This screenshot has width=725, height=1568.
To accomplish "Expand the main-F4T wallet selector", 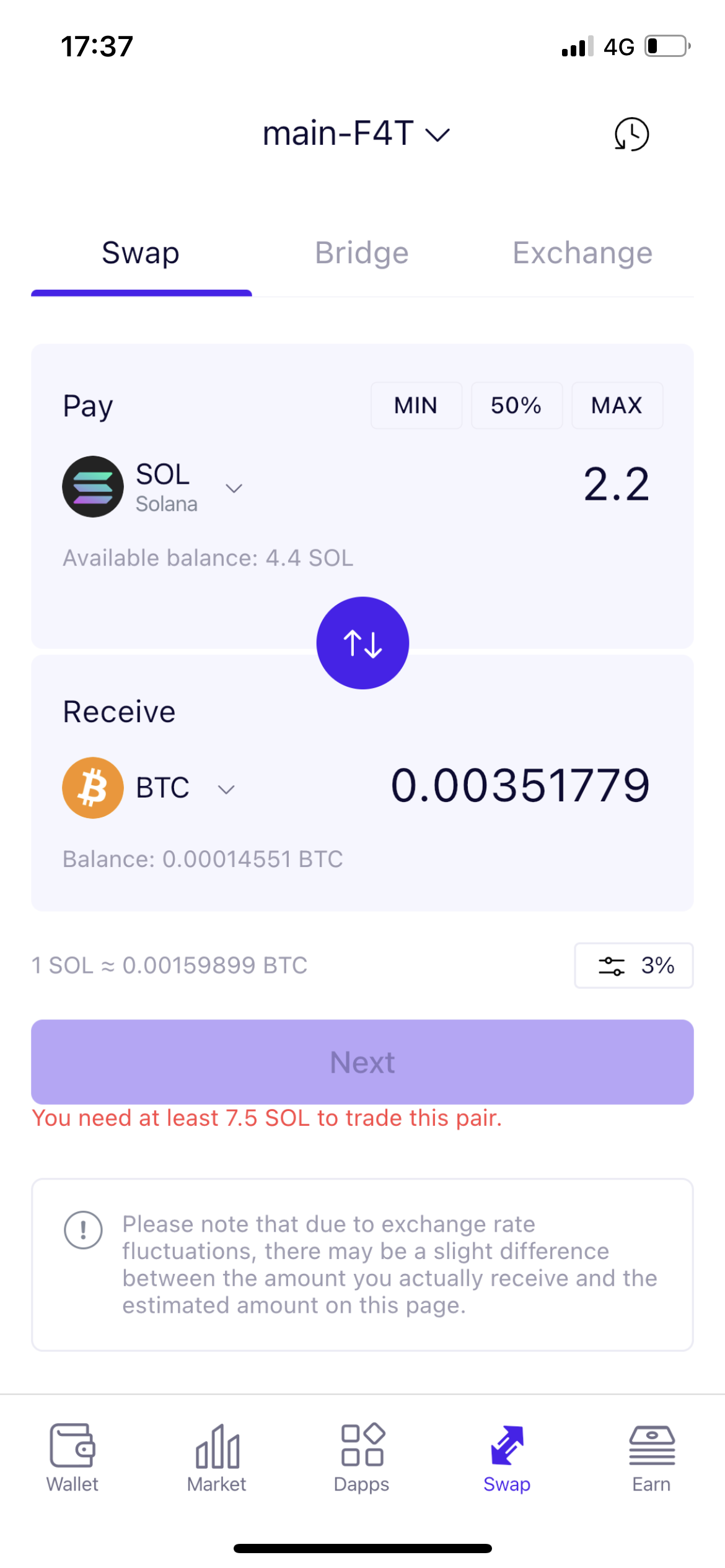I will (356, 133).
